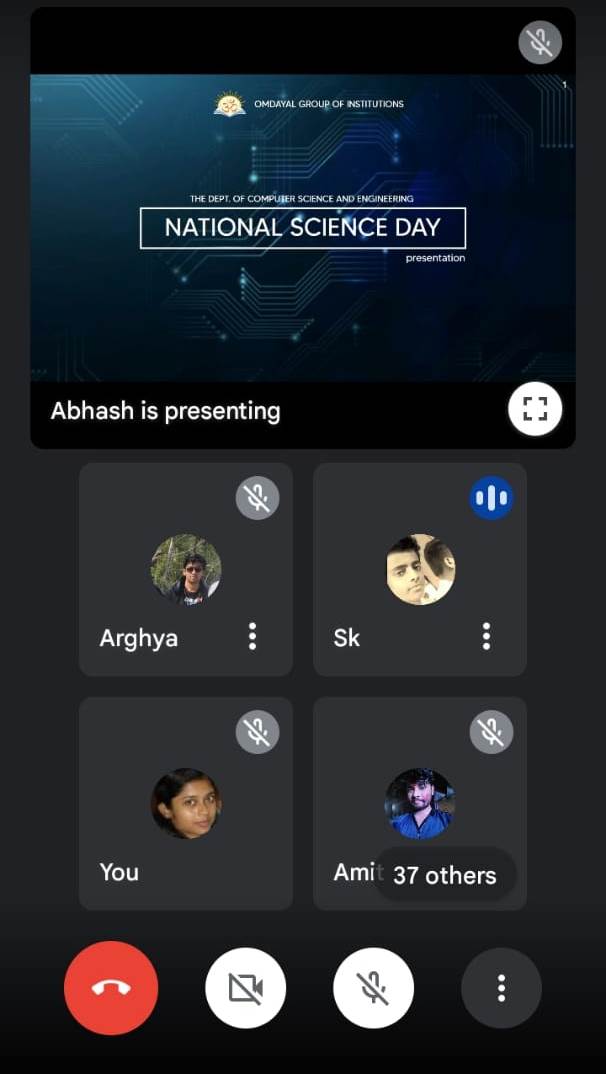This screenshot has height=1074, width=606.
Task: Show the 37 other participants
Action: tap(445, 875)
